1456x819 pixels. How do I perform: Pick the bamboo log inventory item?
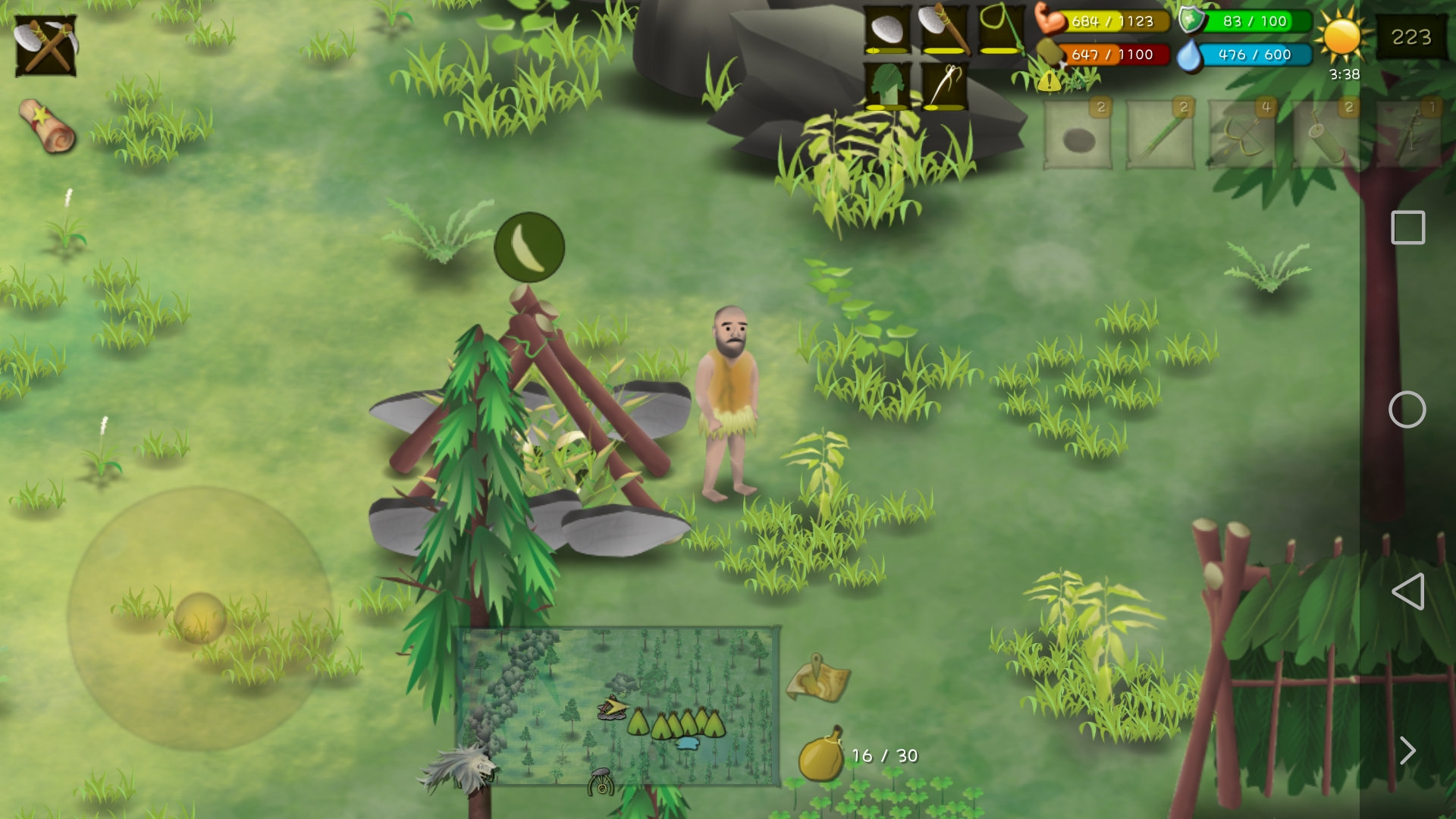pyautogui.click(x=1324, y=135)
